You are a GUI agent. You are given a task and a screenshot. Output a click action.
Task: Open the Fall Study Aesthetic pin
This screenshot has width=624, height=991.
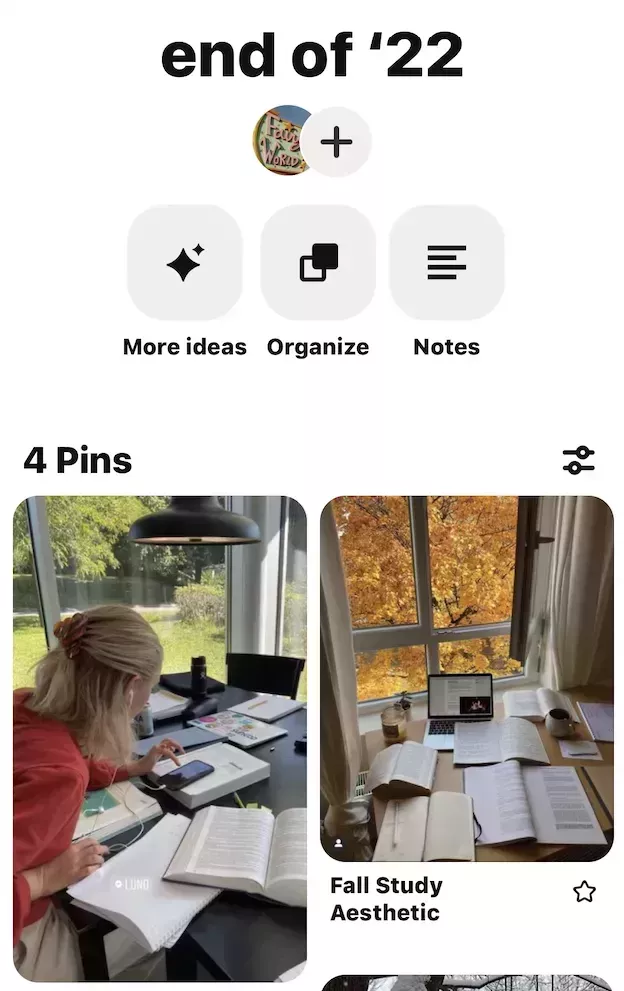(466, 678)
